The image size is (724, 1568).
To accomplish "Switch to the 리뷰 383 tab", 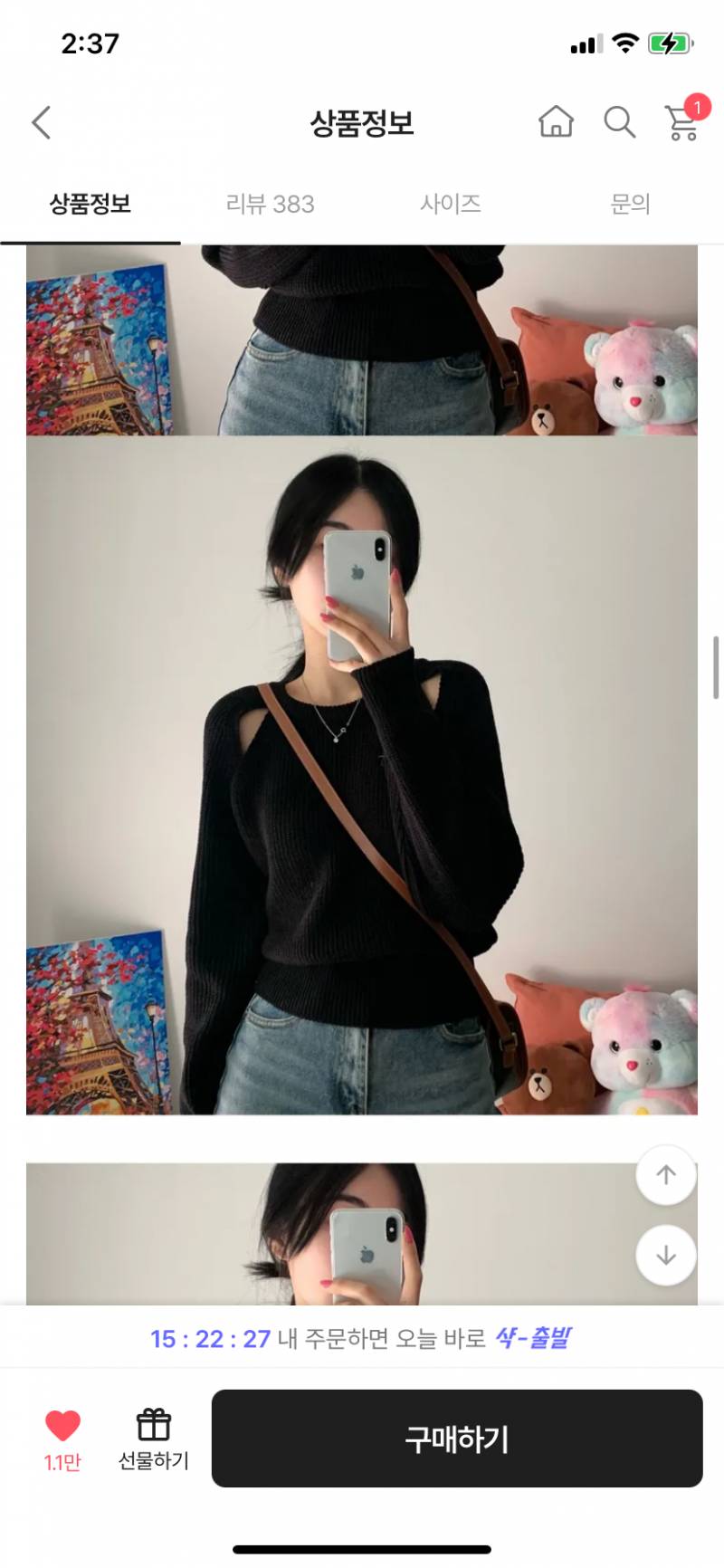I will (271, 205).
